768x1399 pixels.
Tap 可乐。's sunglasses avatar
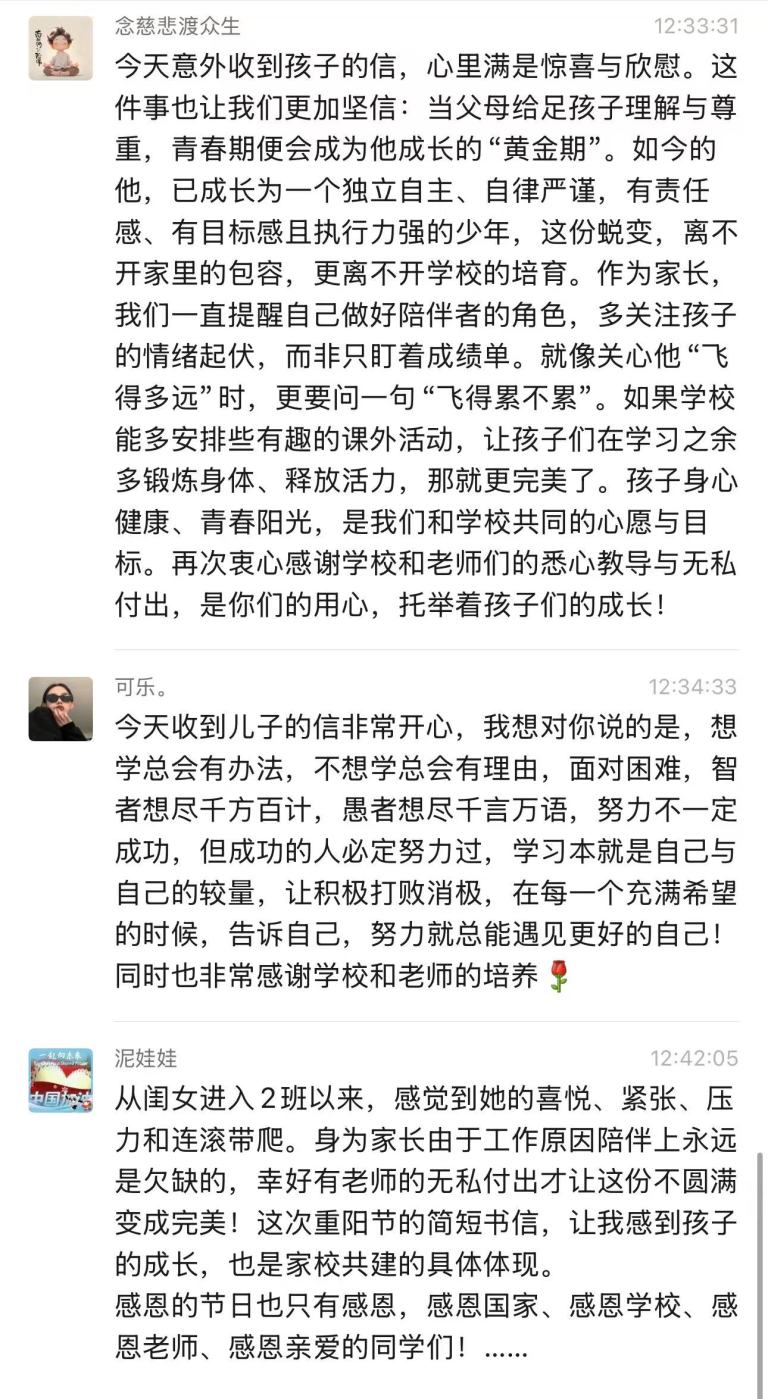coord(60,708)
